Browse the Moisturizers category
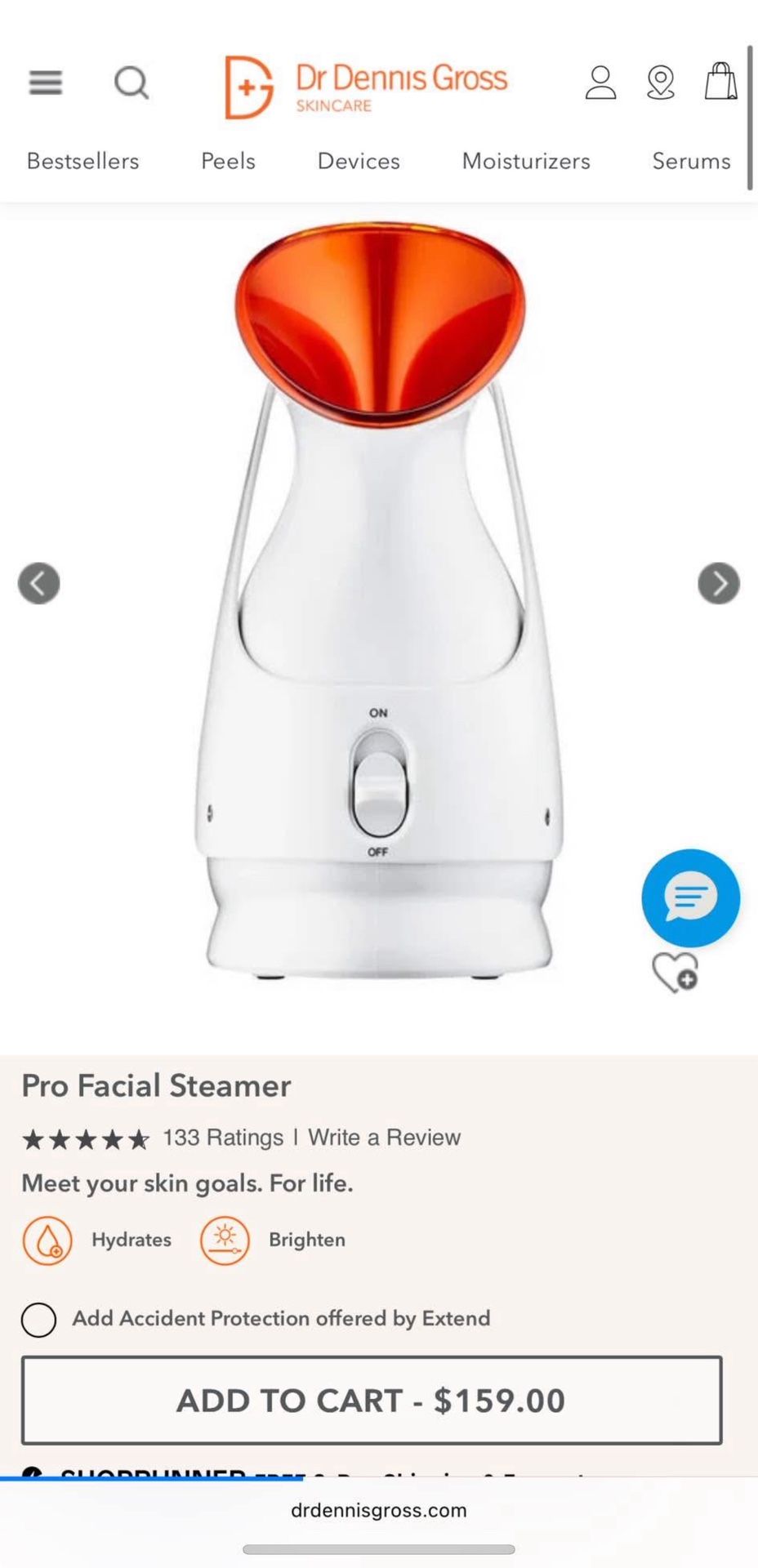 (x=526, y=161)
